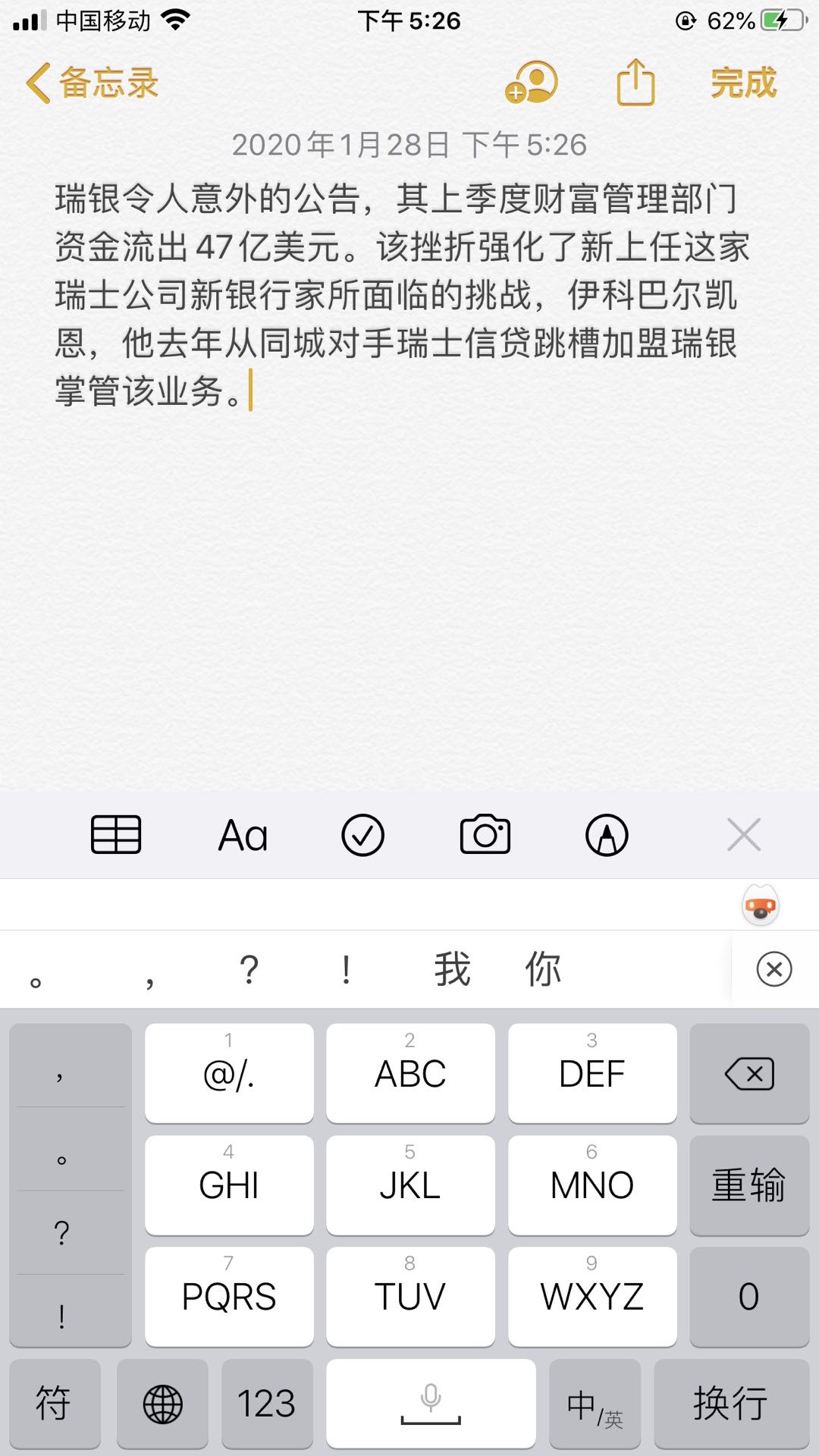Open the 符 symbols keyboard

pos(54,1404)
